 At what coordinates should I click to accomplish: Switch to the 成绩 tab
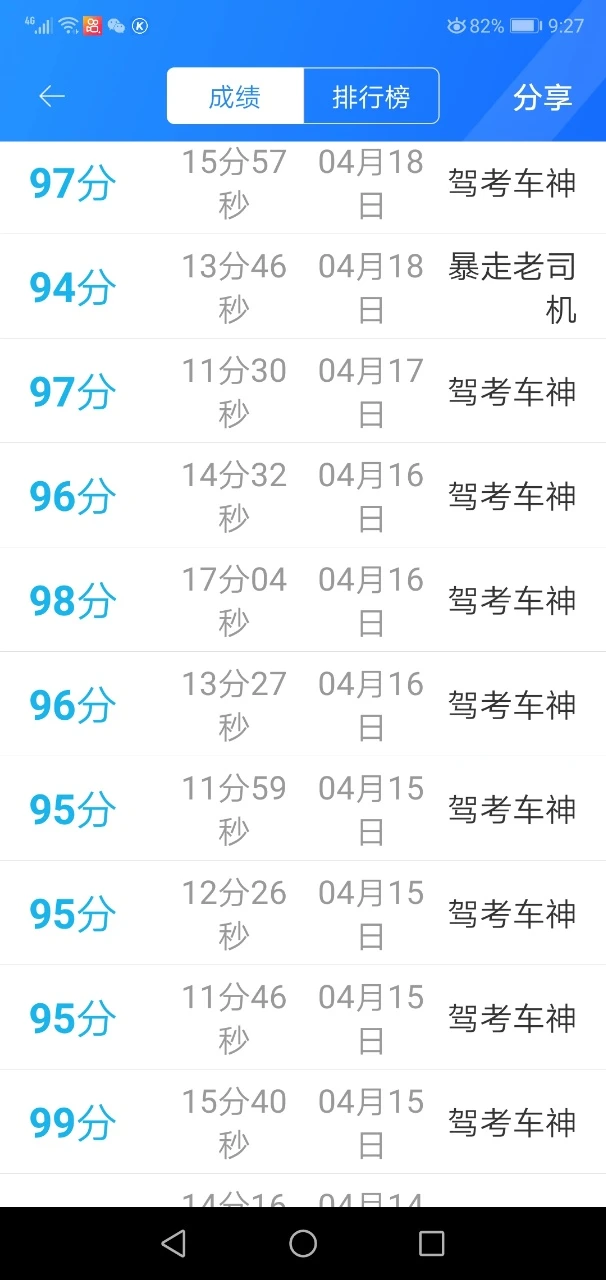click(235, 96)
